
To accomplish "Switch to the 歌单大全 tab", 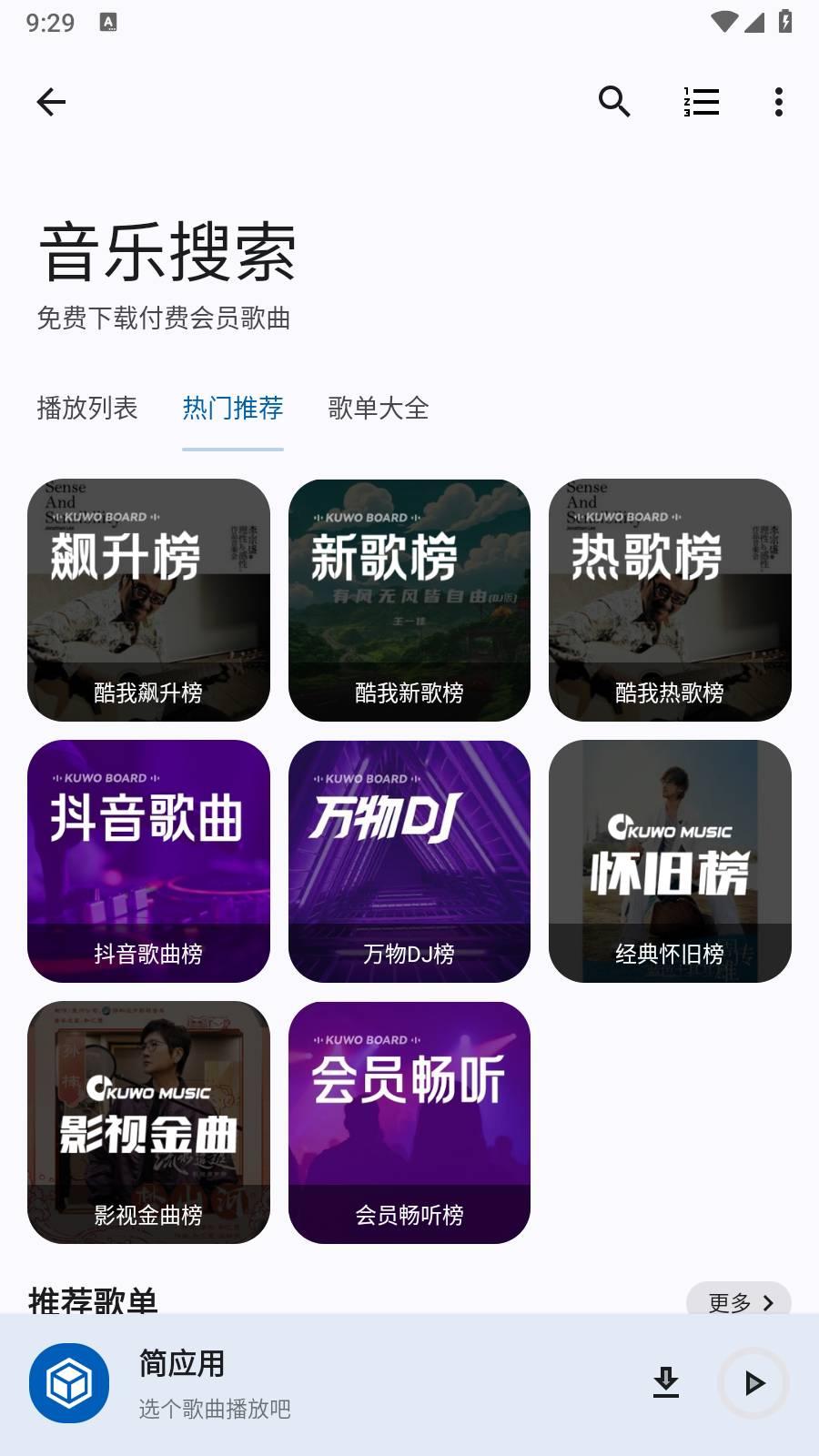I will click(x=377, y=409).
